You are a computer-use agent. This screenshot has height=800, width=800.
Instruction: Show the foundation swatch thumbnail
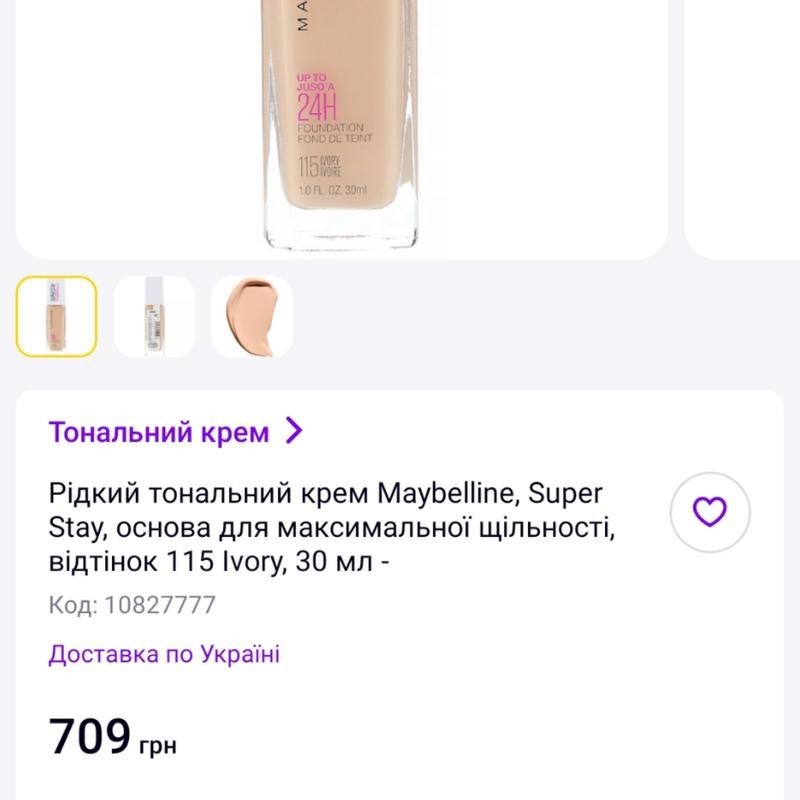point(252,316)
